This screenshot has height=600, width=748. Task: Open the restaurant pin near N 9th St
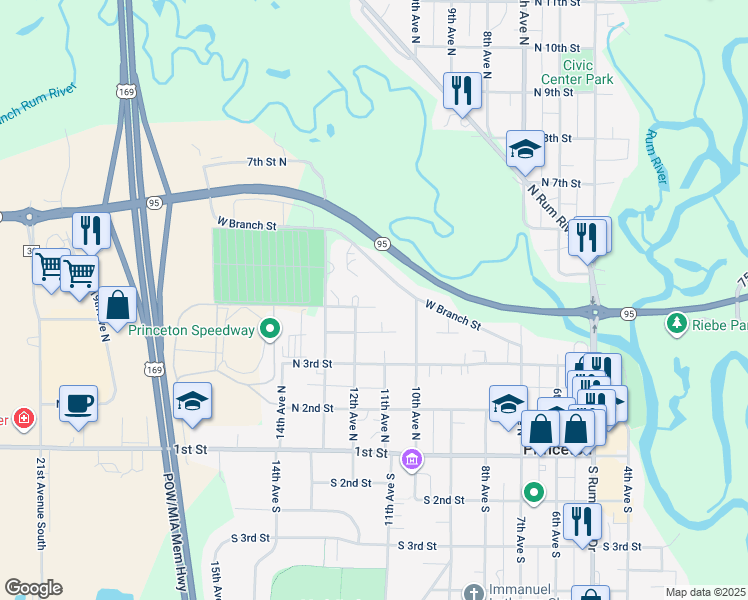click(461, 92)
